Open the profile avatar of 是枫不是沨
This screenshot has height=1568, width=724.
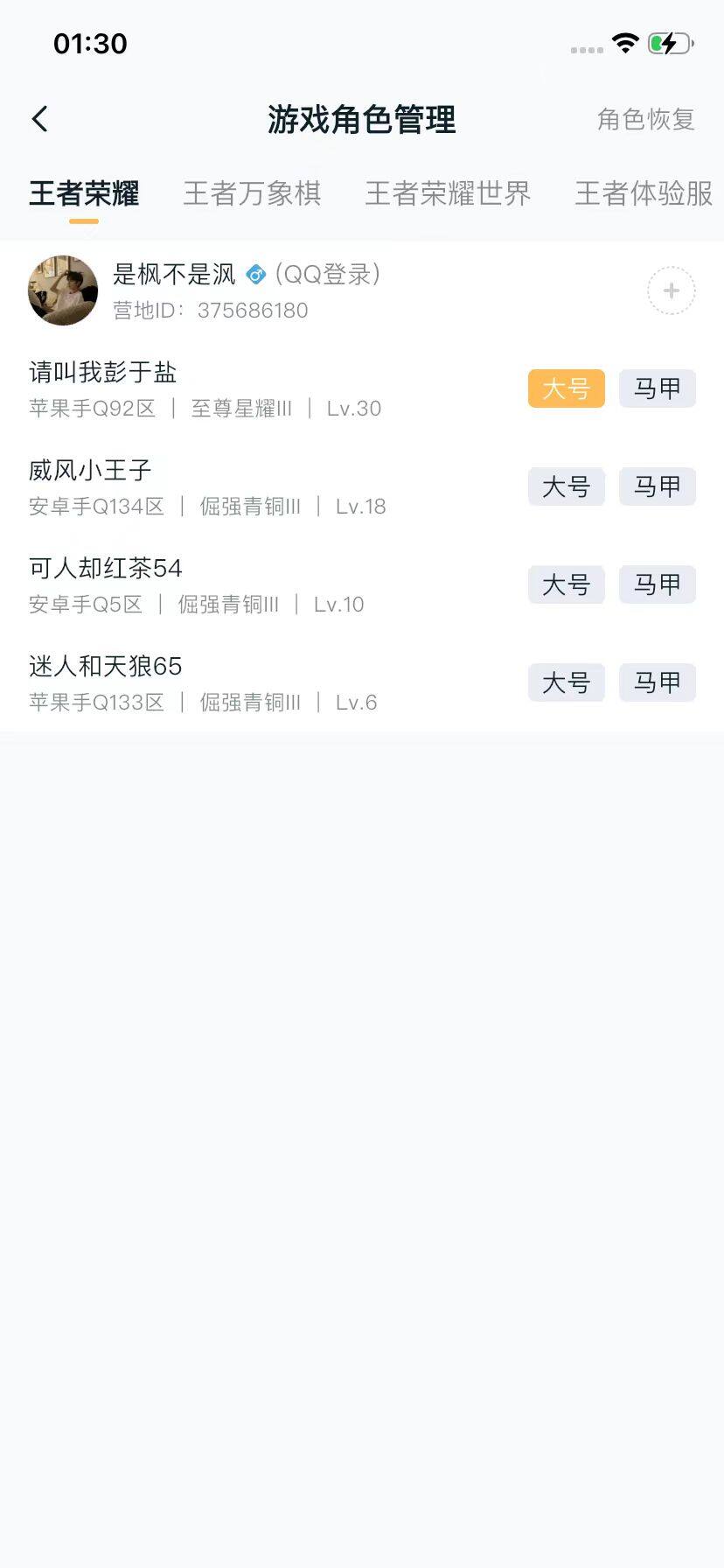pyautogui.click(x=62, y=290)
